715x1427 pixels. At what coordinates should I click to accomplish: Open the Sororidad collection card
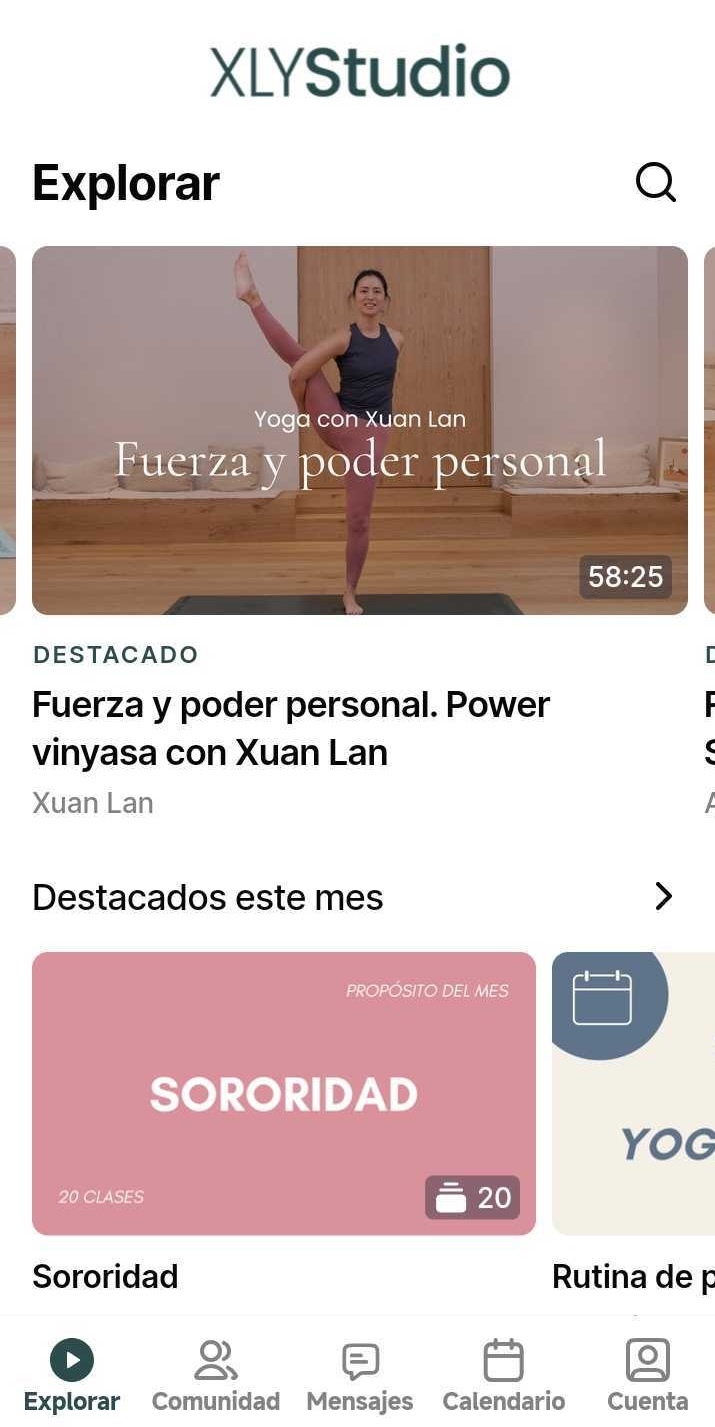(284, 1093)
